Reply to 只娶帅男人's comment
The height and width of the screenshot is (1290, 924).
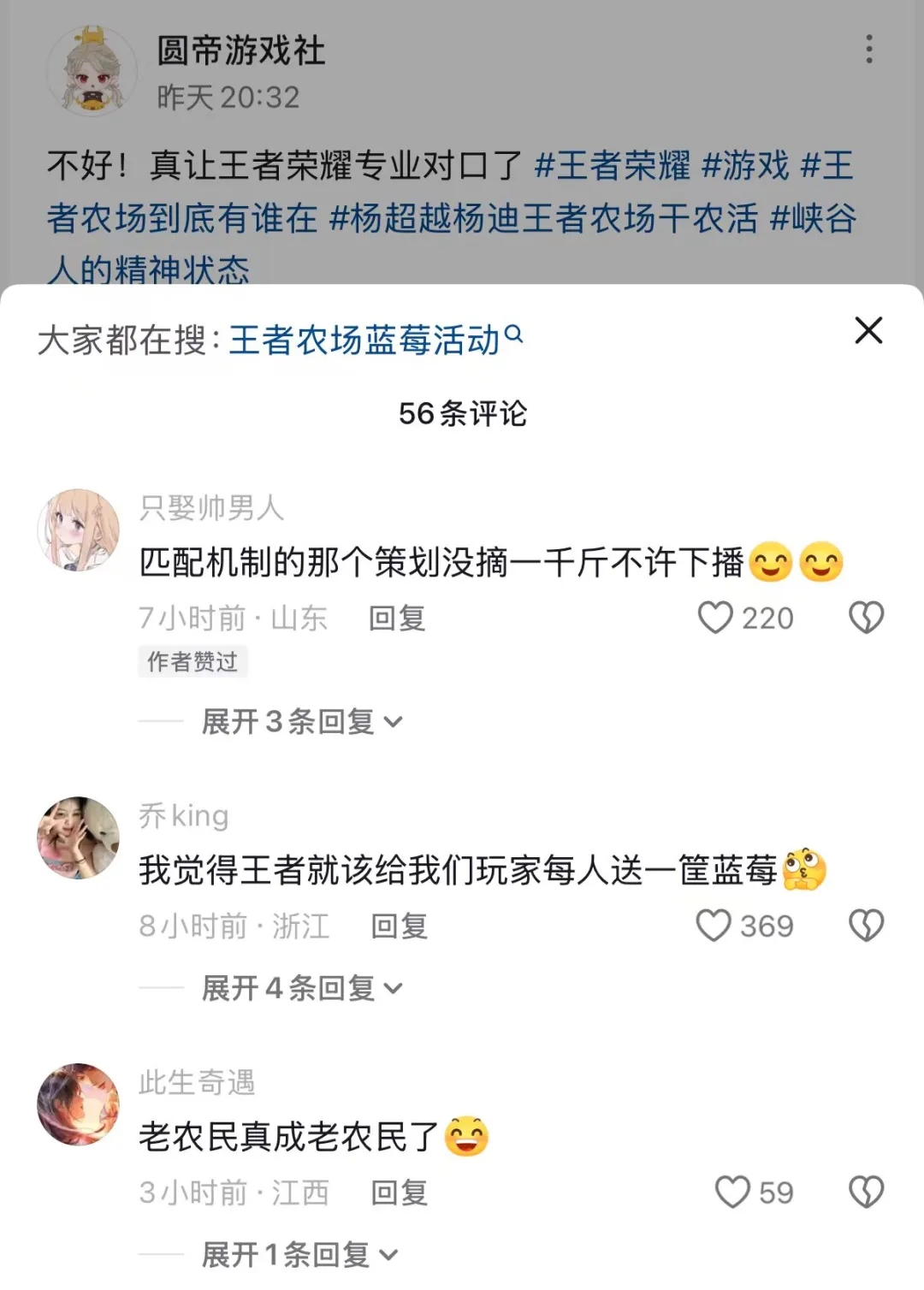pos(397,618)
